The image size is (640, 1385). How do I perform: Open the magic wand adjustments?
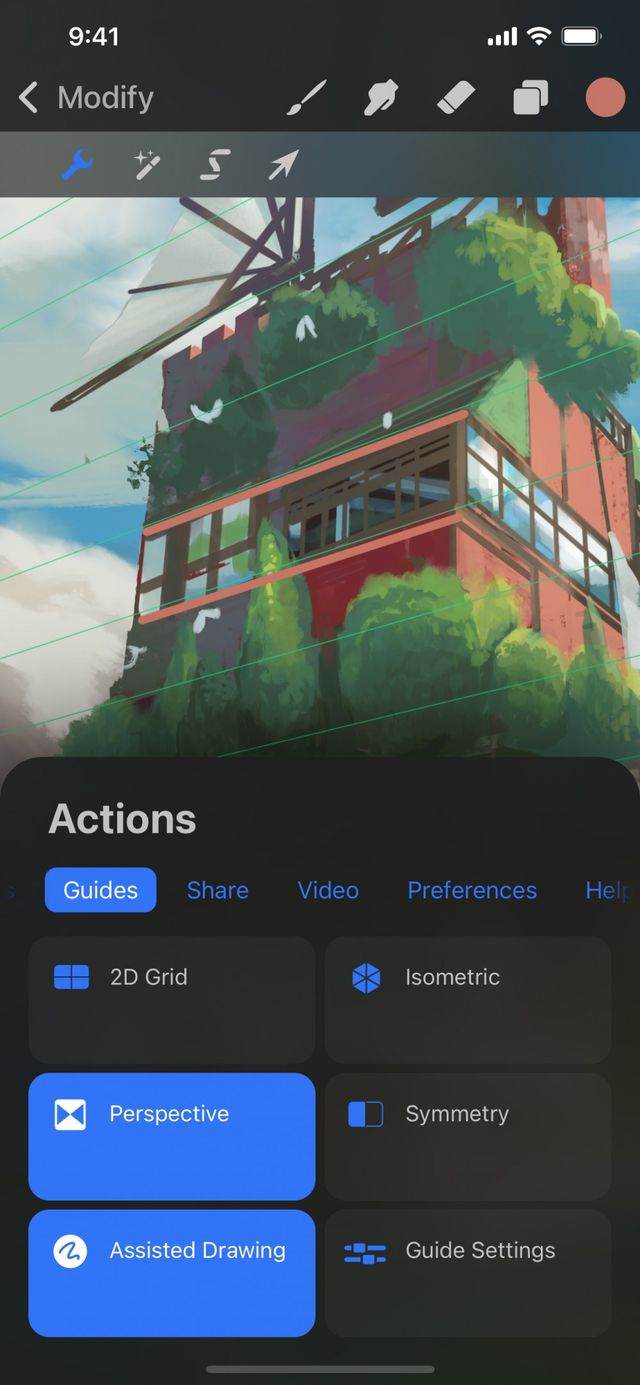click(x=147, y=165)
